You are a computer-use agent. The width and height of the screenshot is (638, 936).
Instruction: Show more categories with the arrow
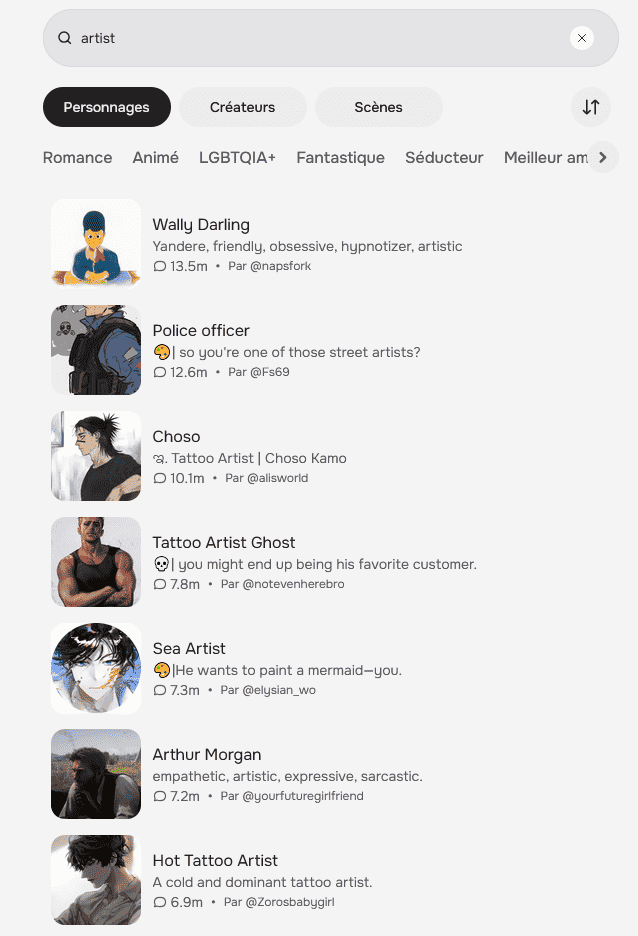[602, 157]
